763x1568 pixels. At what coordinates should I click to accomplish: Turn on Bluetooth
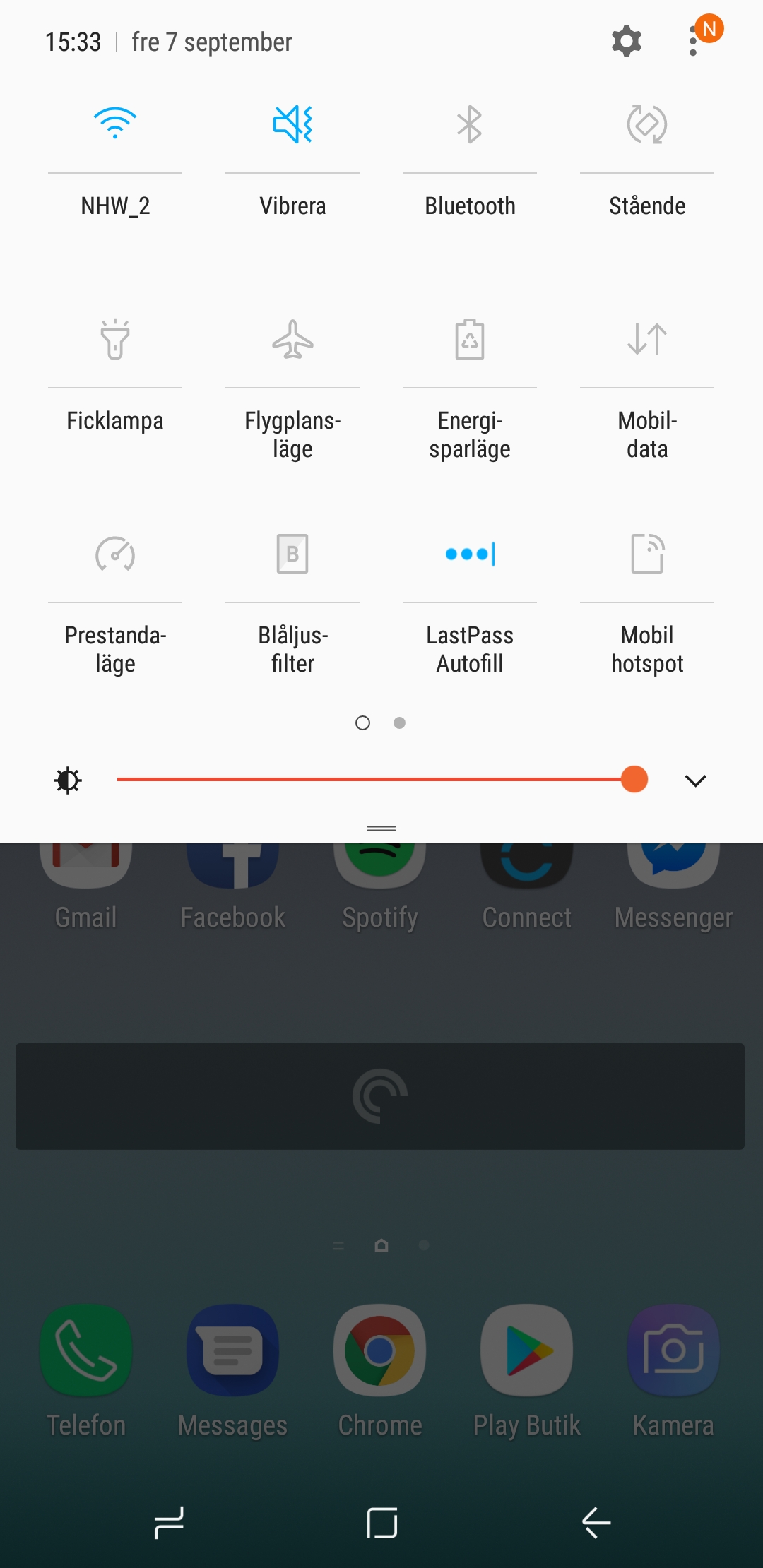coord(470,124)
